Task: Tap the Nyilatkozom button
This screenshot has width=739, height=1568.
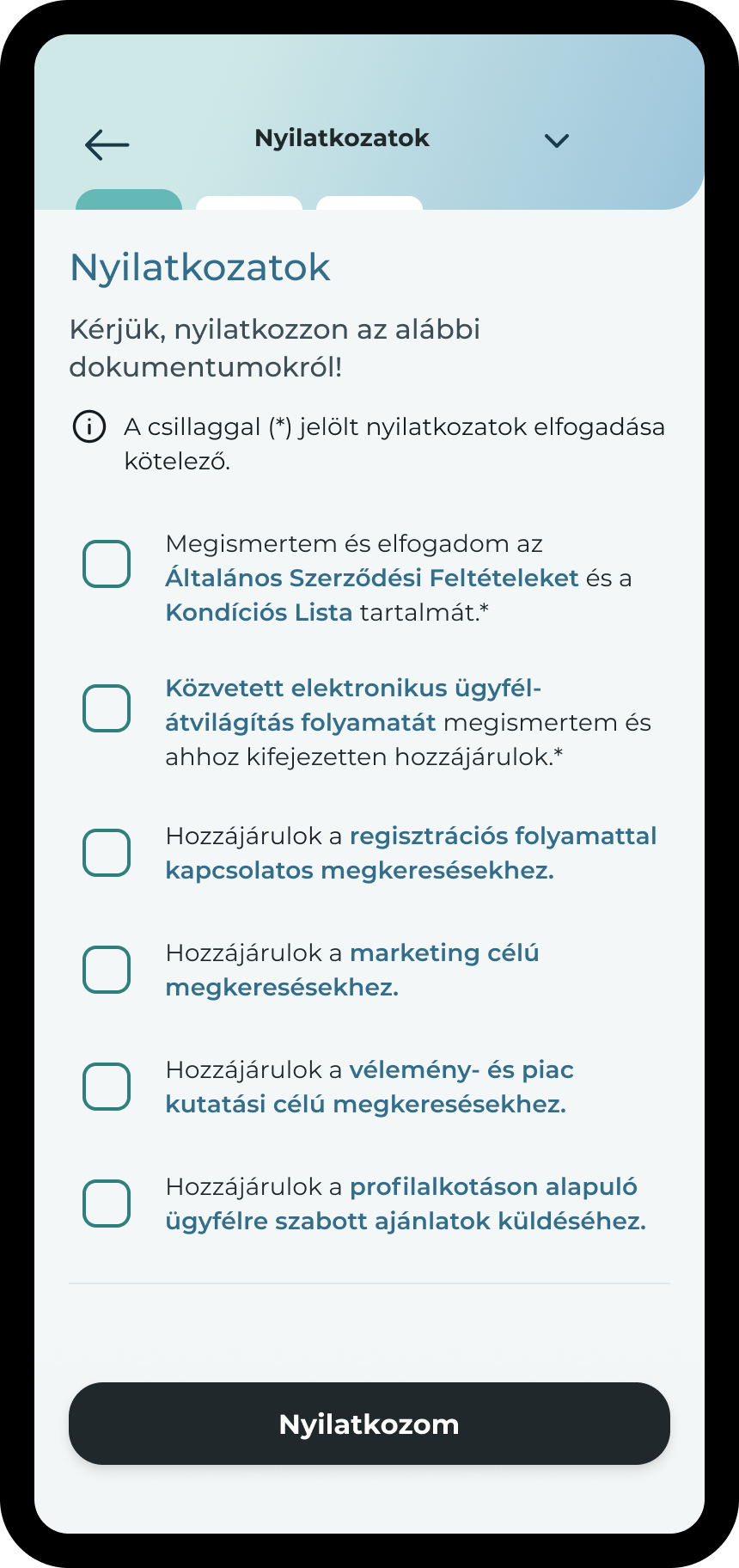Action: click(369, 1424)
